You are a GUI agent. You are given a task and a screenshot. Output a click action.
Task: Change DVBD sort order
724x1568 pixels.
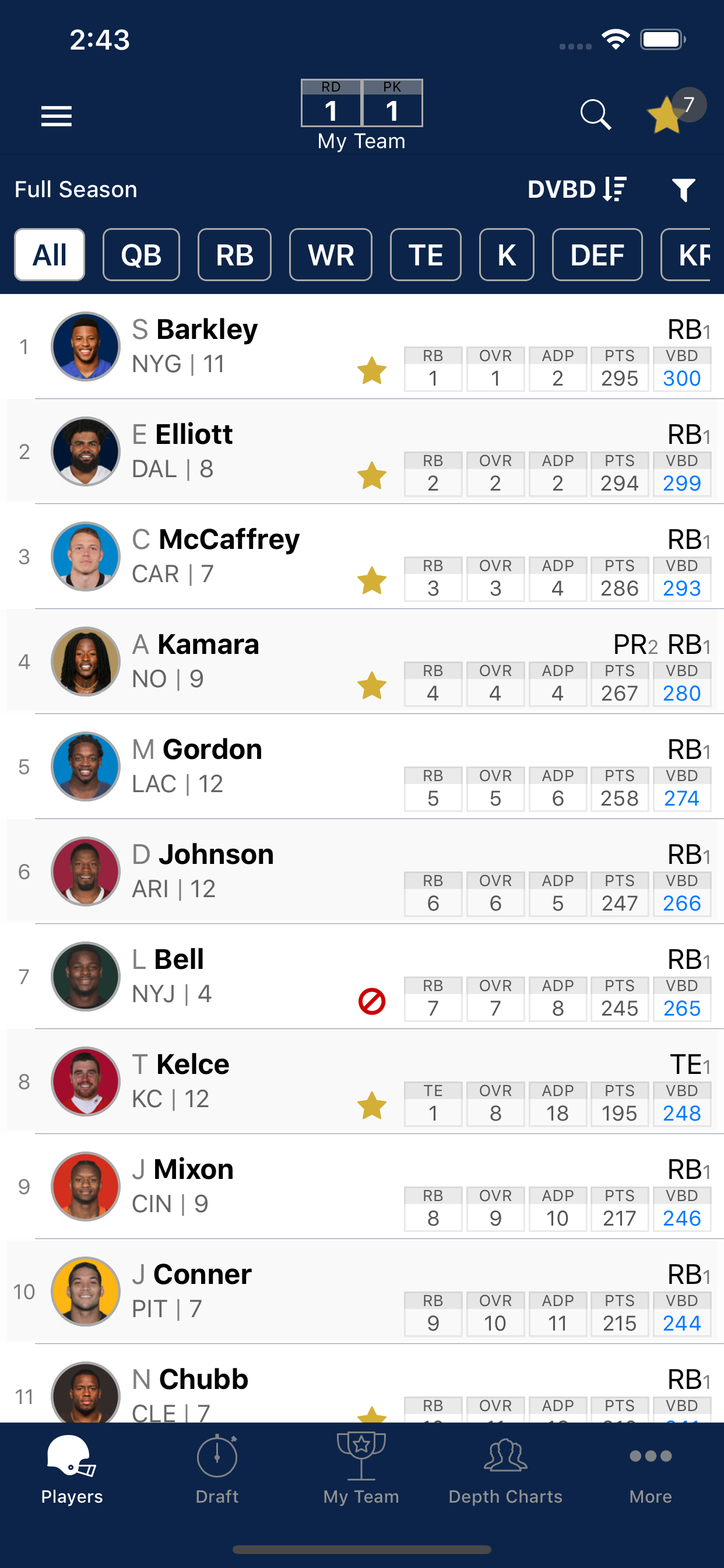point(577,190)
